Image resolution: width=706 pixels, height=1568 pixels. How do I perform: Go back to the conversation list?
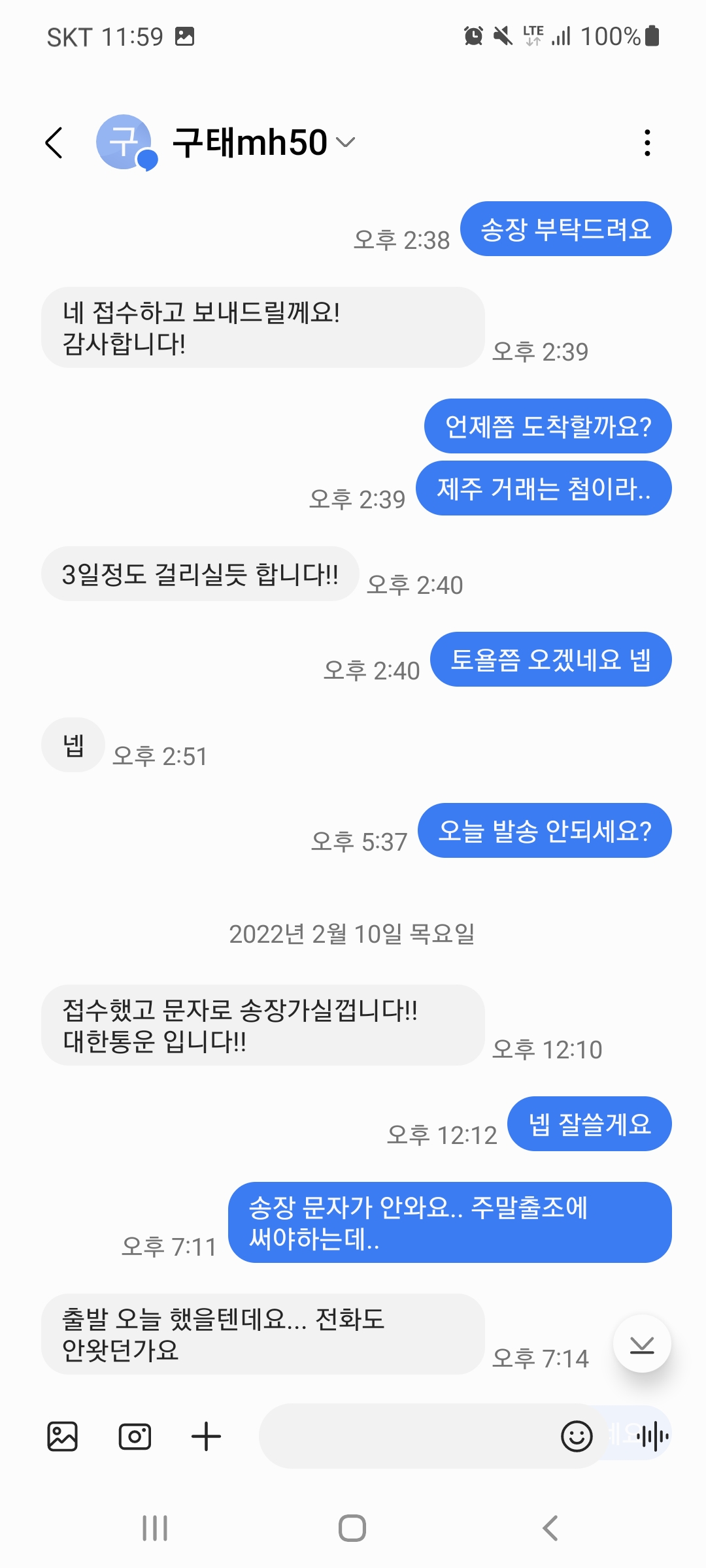[x=55, y=142]
